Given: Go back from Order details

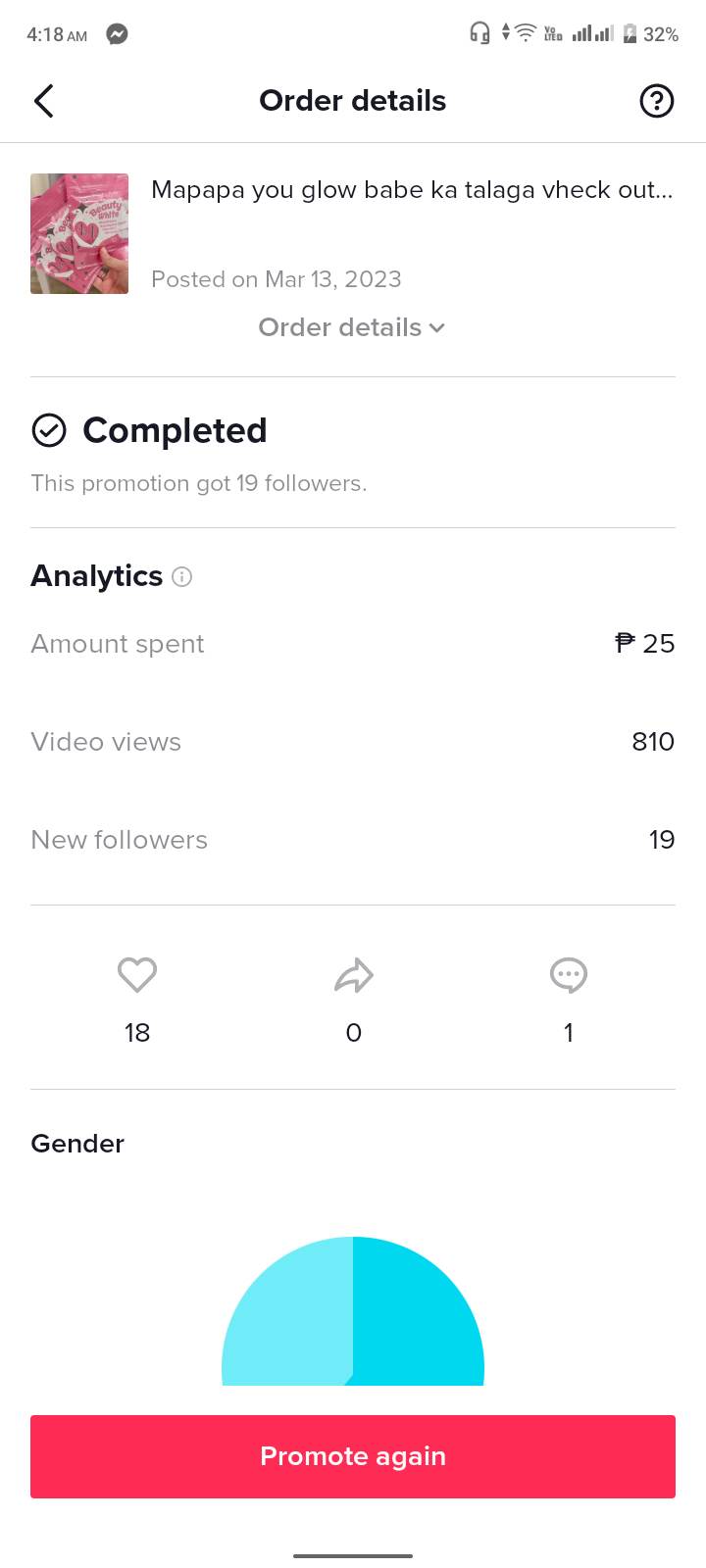Looking at the screenshot, I should point(44,101).
